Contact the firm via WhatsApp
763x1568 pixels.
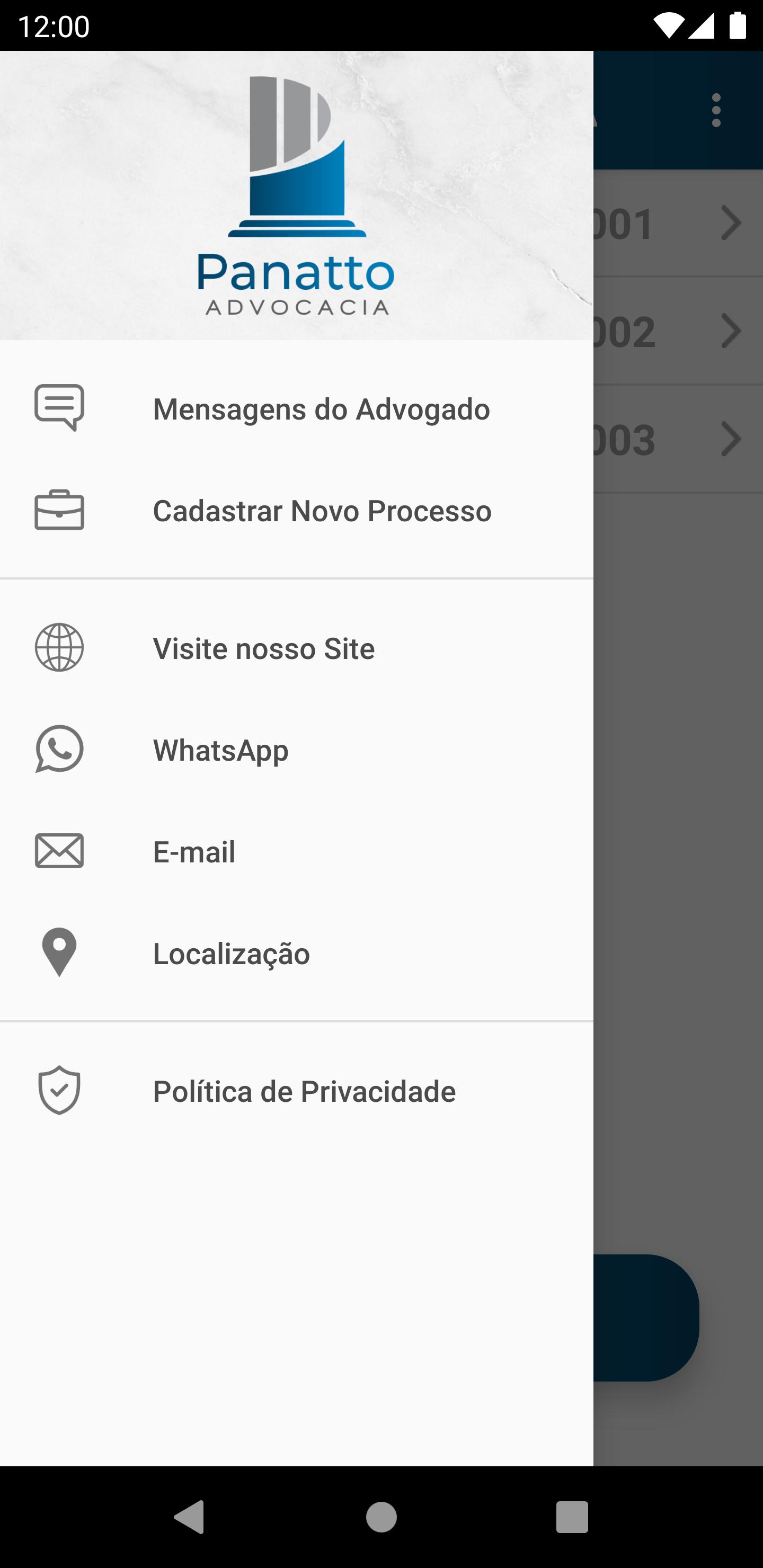[x=297, y=750]
